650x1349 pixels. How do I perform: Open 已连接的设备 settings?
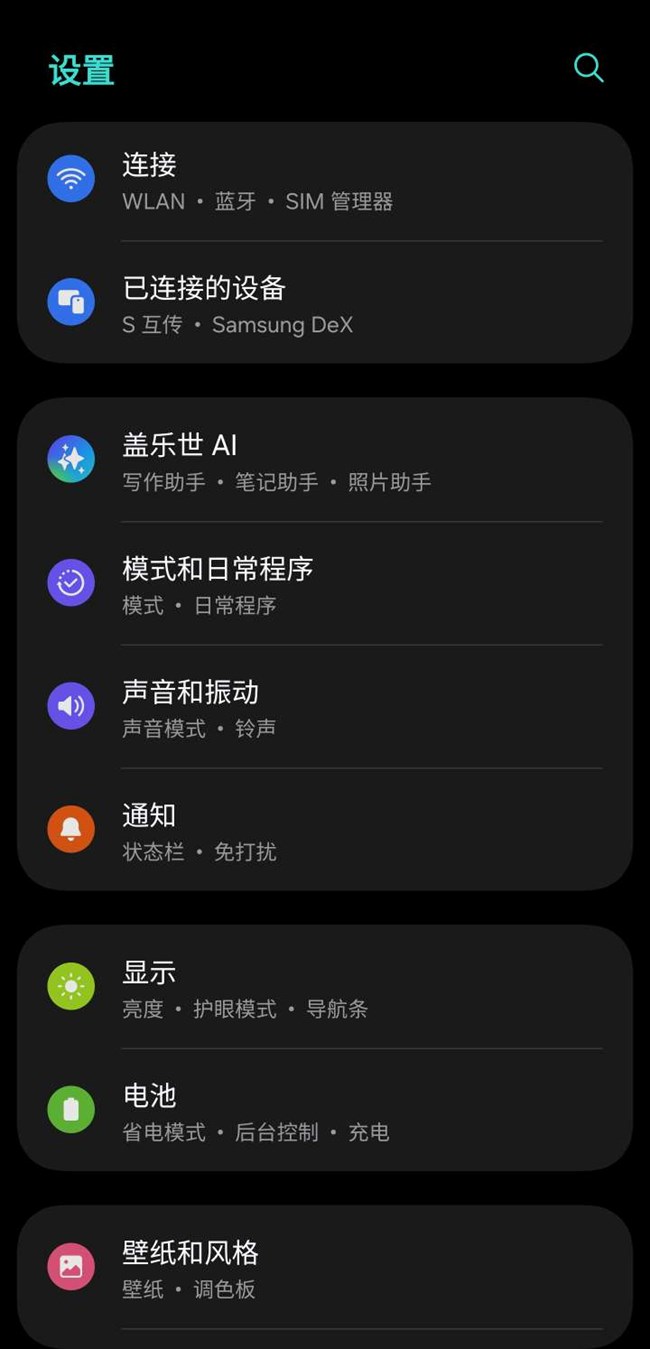(x=325, y=304)
